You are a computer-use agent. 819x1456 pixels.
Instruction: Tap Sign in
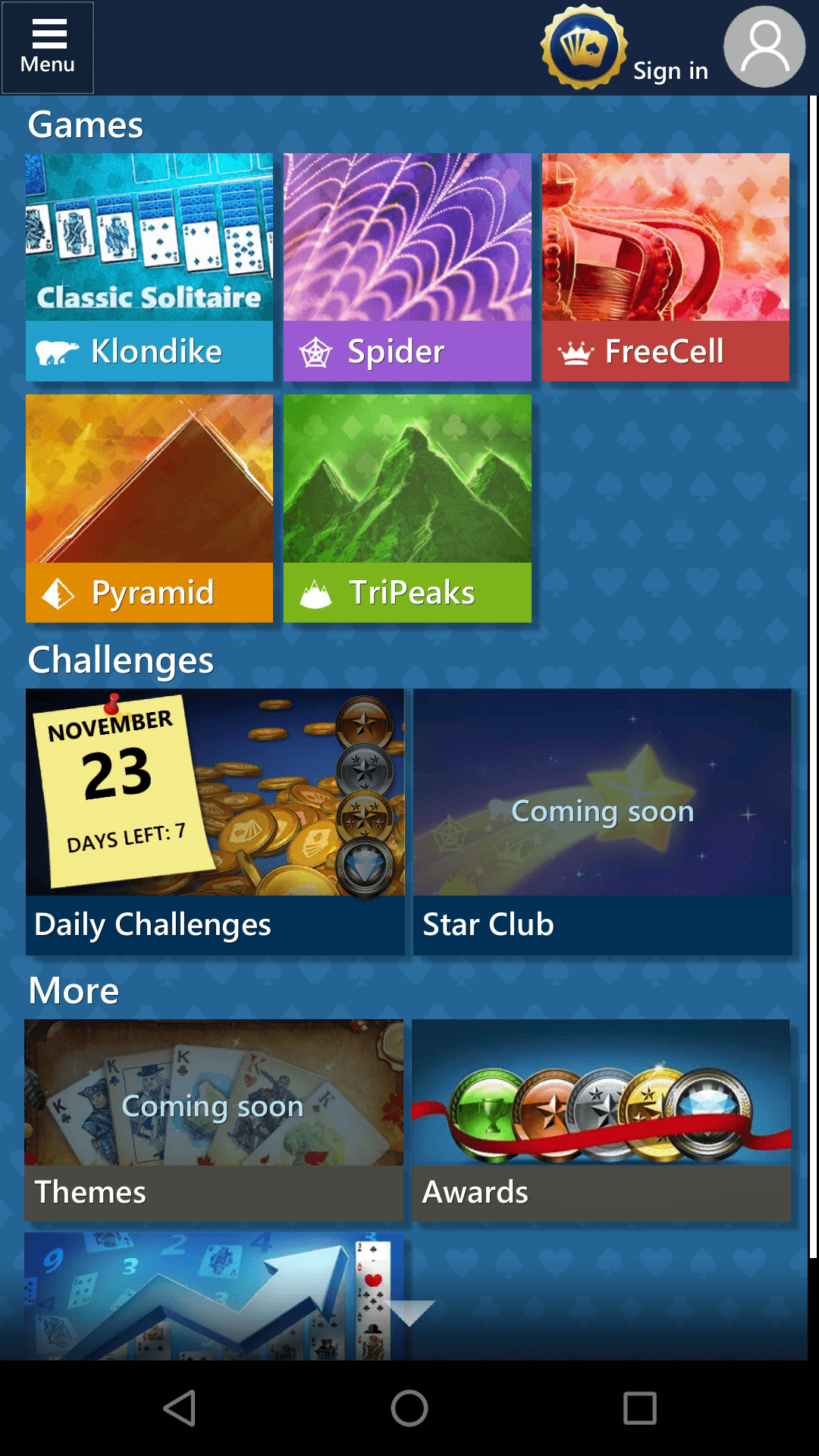tap(670, 71)
